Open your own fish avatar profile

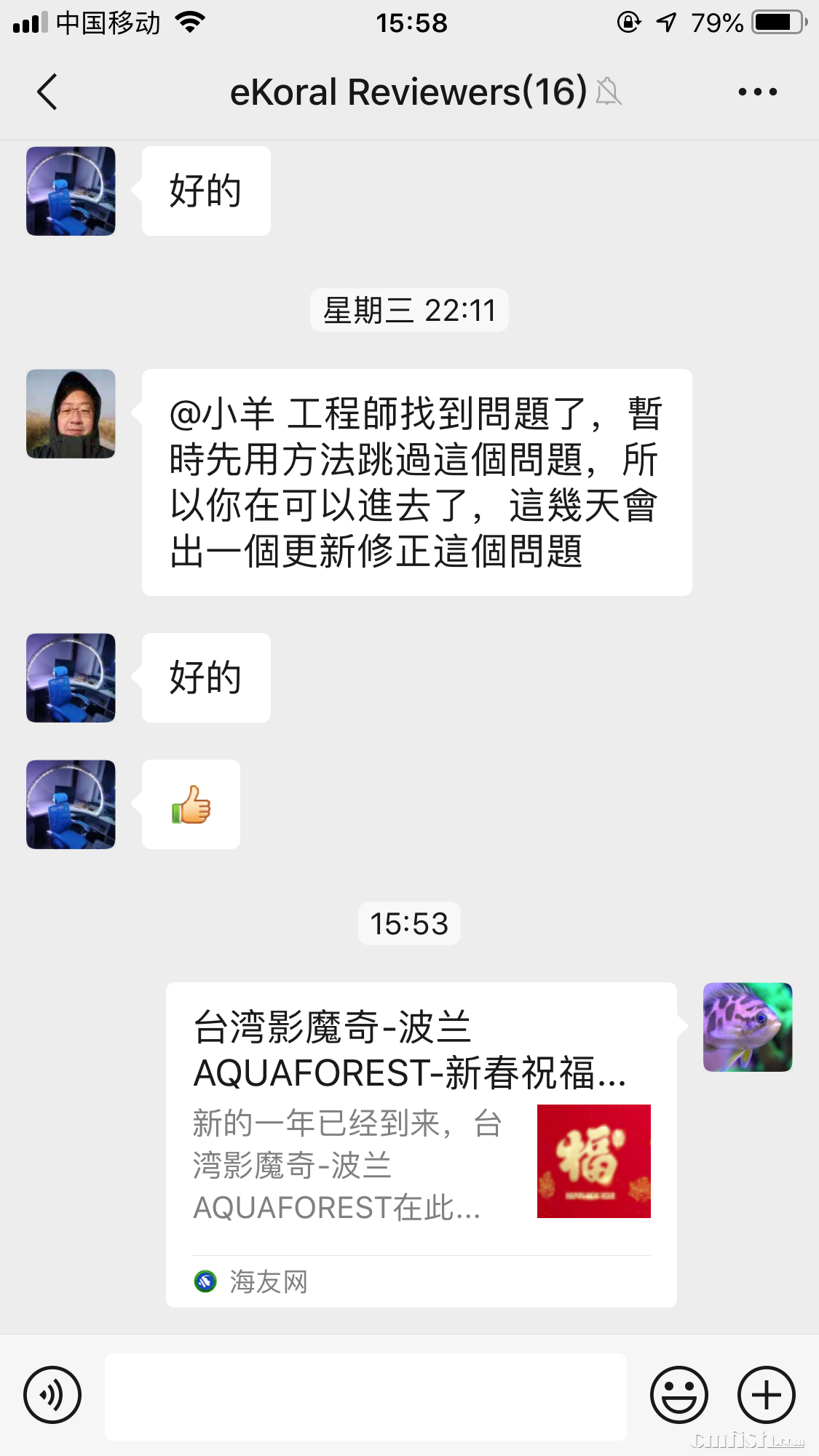pos(747,1027)
